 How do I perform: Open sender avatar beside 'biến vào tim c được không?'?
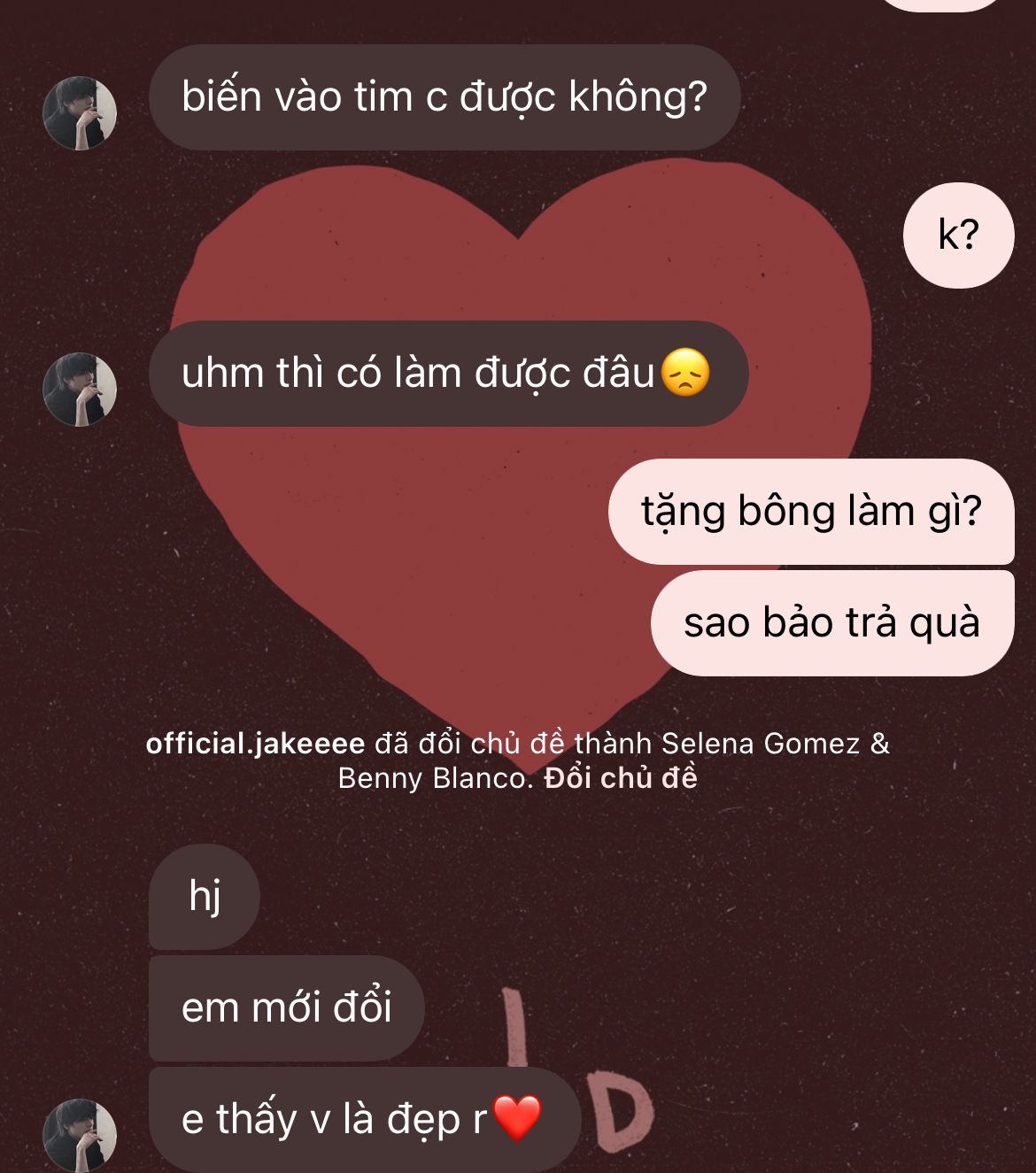click(80, 113)
